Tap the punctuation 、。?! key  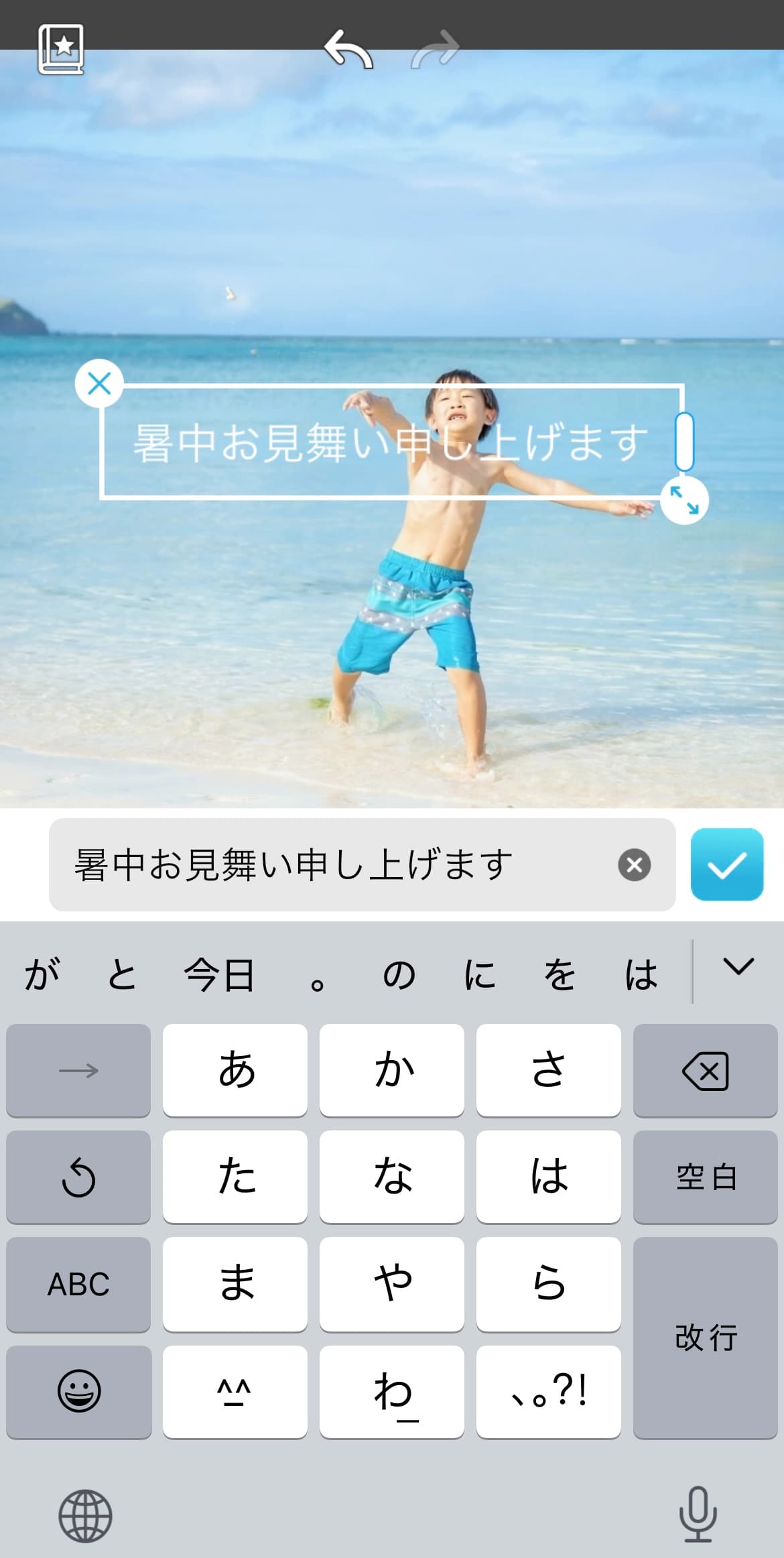click(548, 1391)
